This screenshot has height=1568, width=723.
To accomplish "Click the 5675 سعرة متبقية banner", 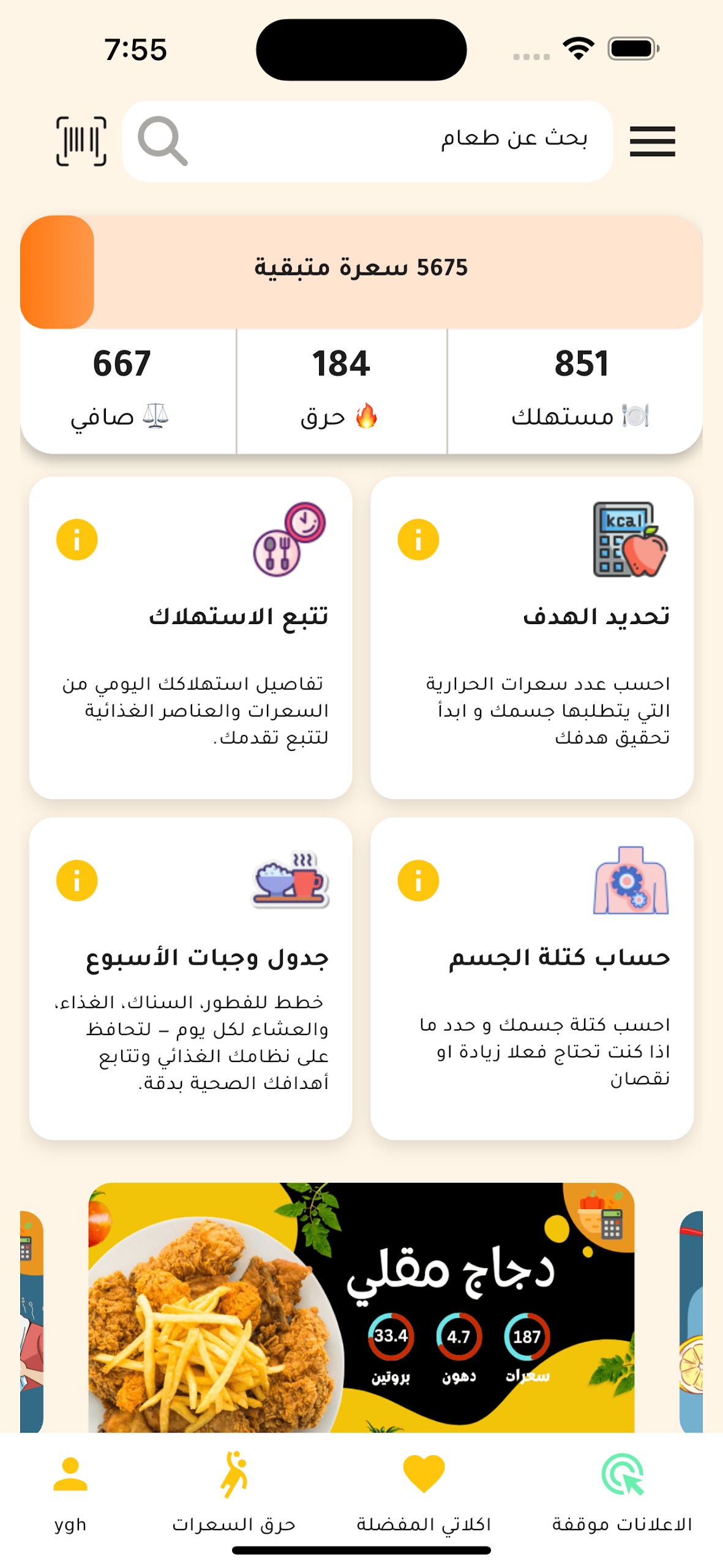I will [x=361, y=266].
